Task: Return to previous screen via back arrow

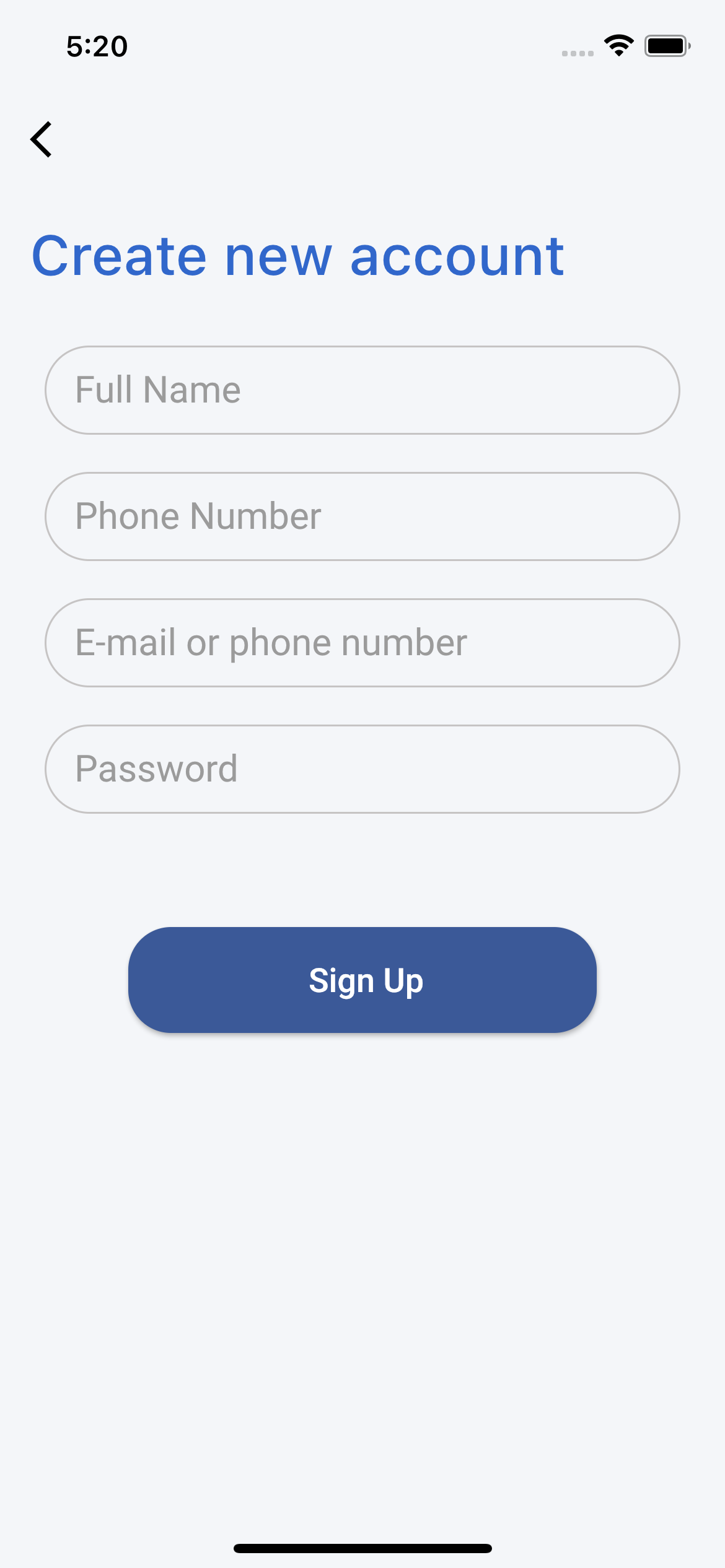Action: click(x=42, y=139)
